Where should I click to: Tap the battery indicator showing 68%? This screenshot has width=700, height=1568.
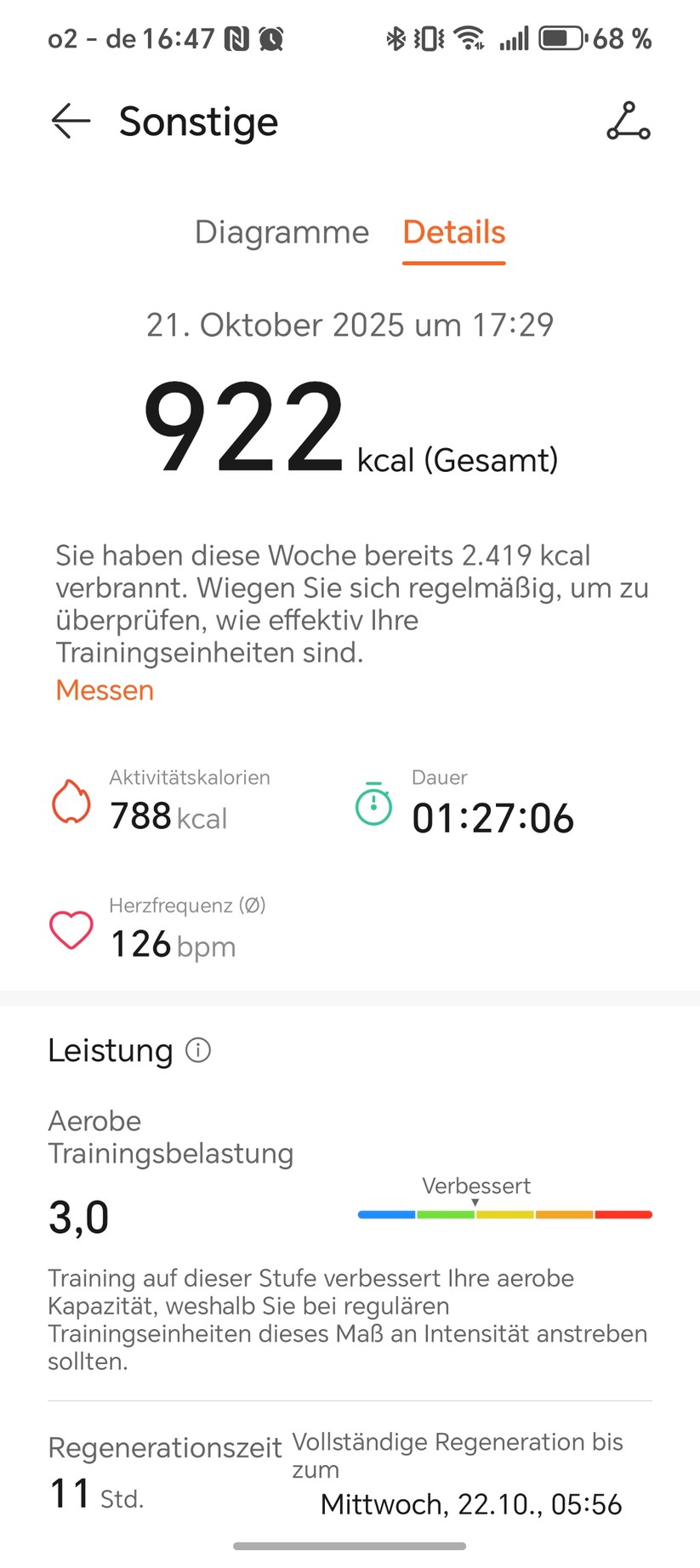coord(561,37)
